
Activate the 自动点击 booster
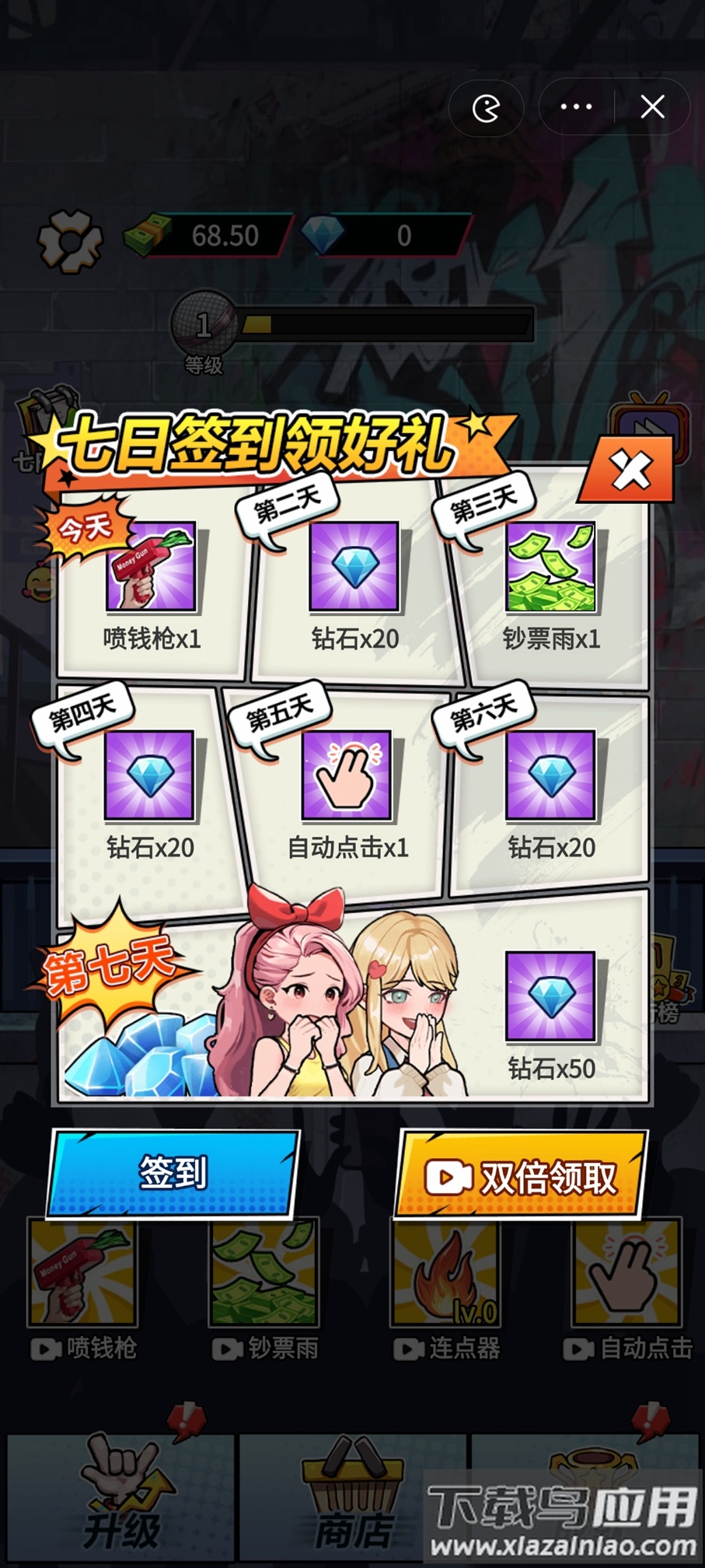click(626, 1275)
